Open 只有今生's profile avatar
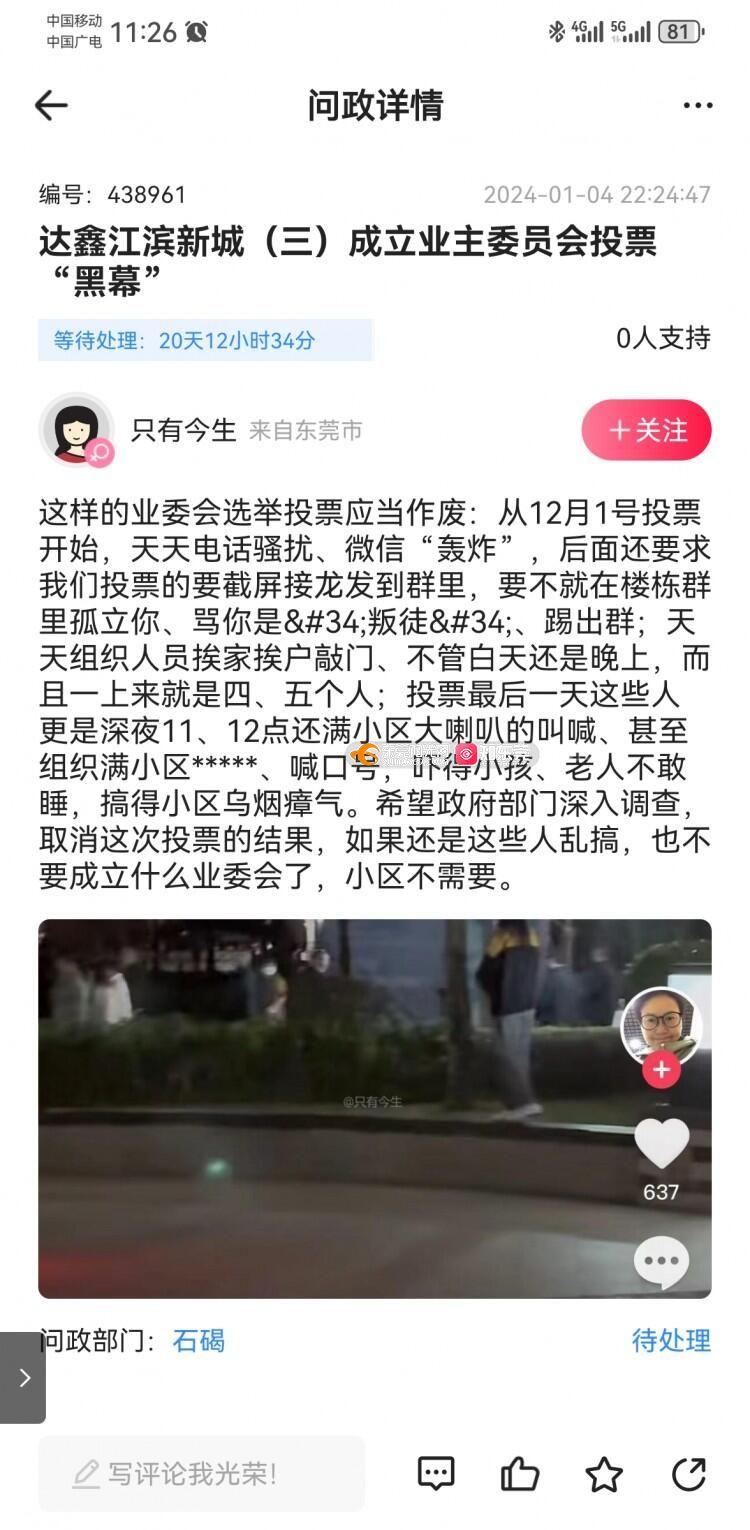 click(x=76, y=430)
